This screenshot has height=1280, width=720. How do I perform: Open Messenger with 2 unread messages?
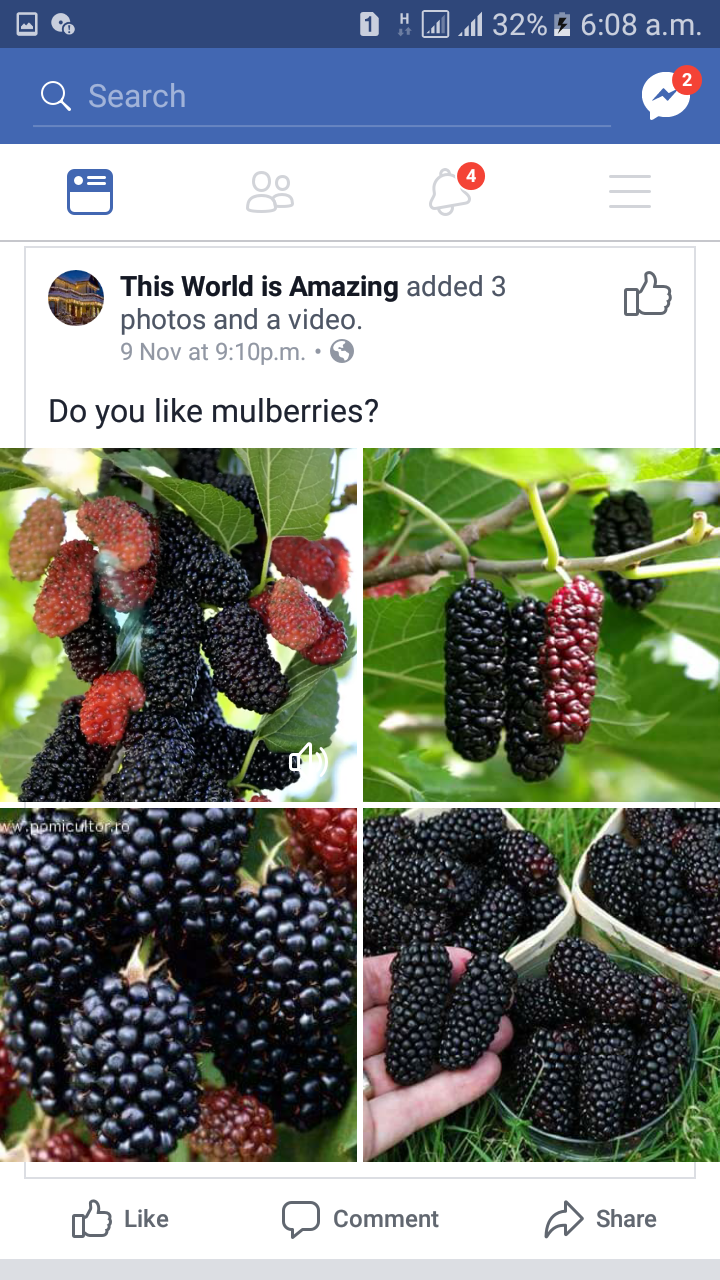(667, 96)
